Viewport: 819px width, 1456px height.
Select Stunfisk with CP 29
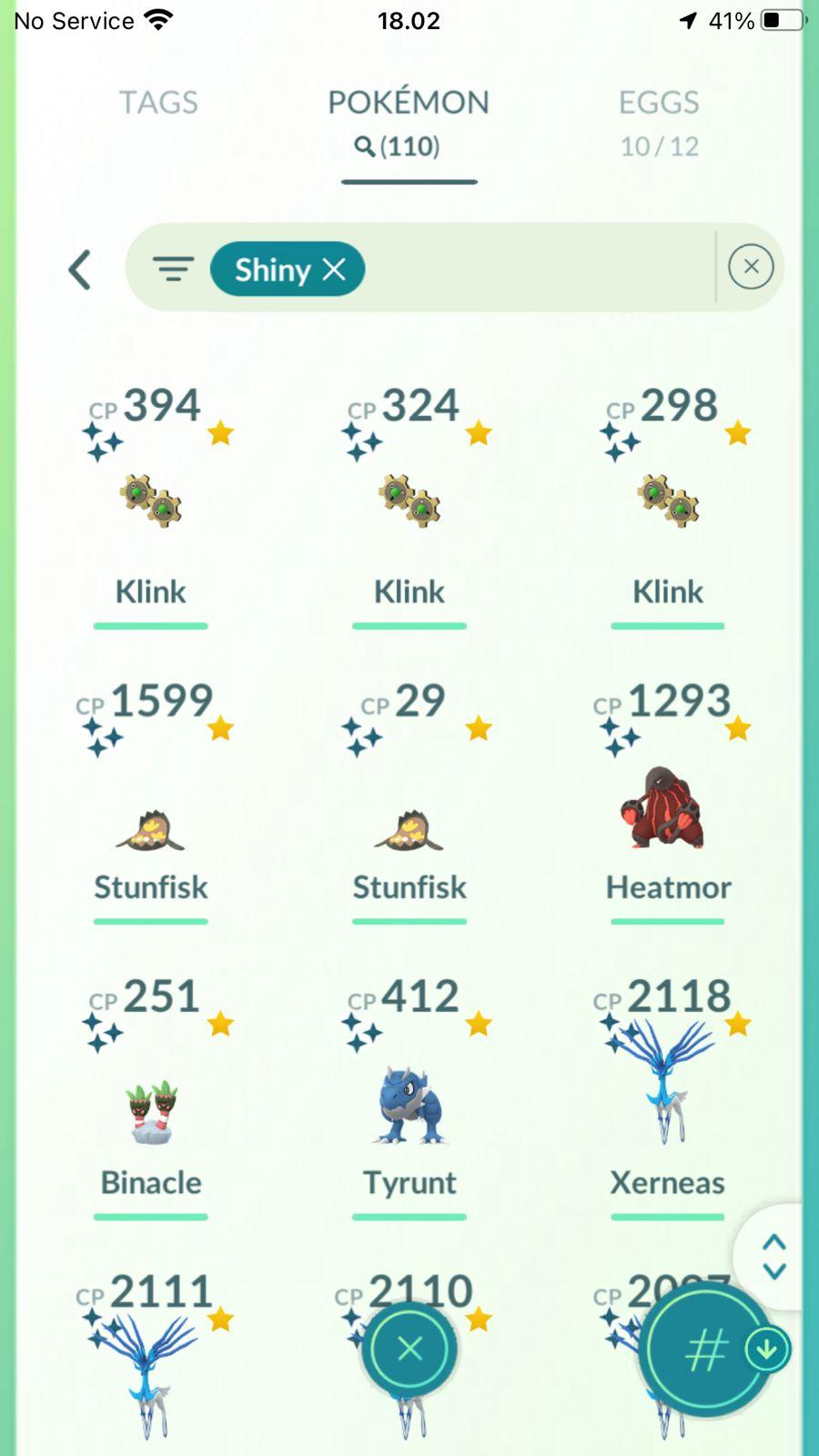point(409,819)
